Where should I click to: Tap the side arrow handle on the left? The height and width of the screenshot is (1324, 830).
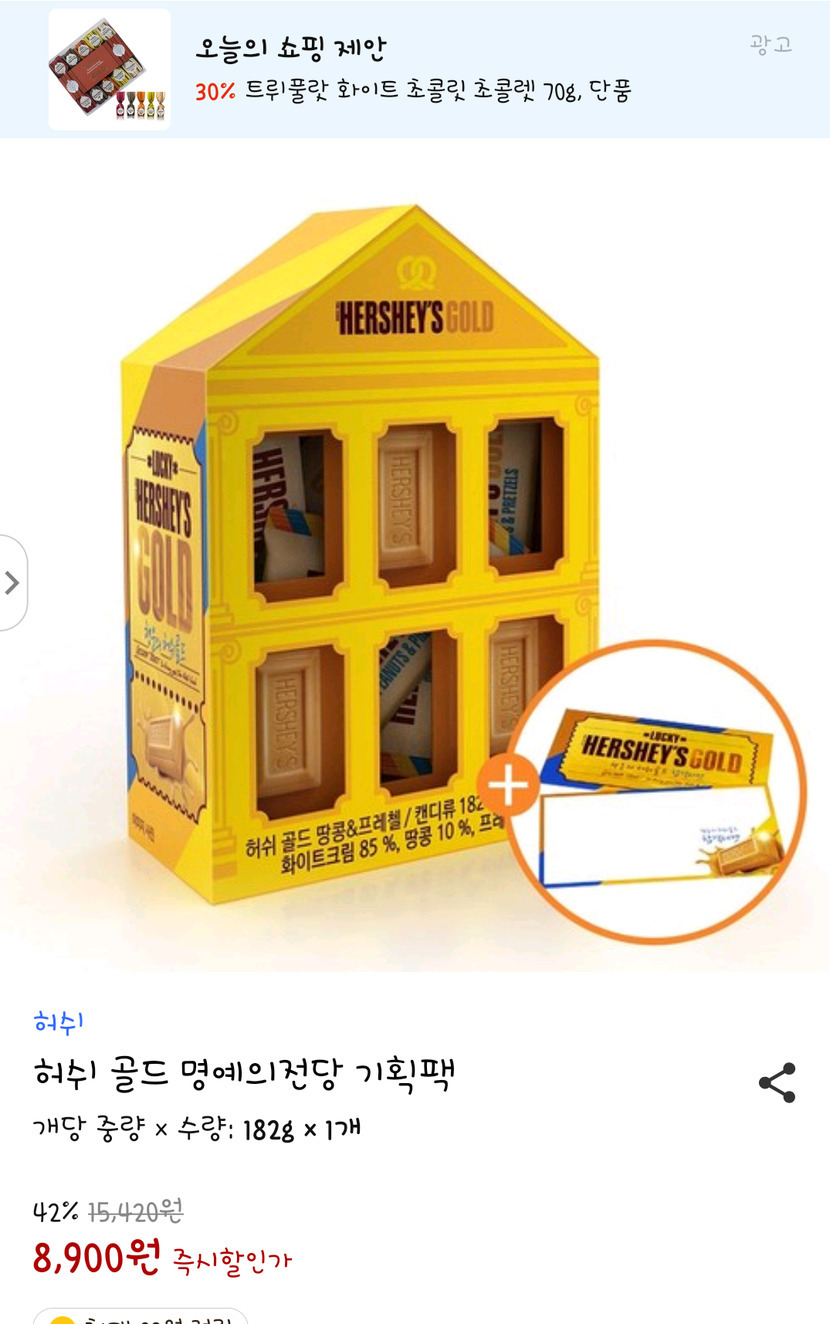12,583
